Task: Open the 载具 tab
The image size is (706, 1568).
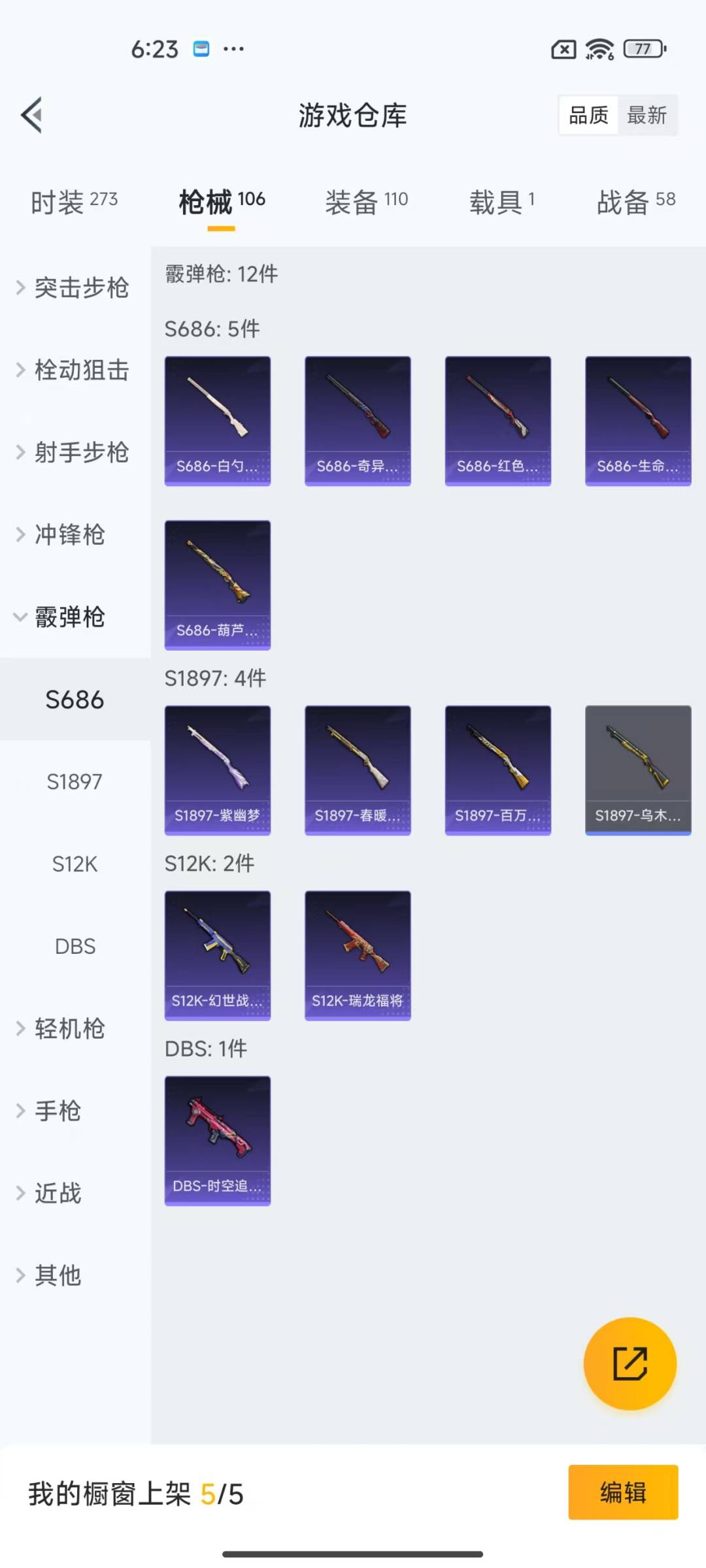Action: point(502,201)
